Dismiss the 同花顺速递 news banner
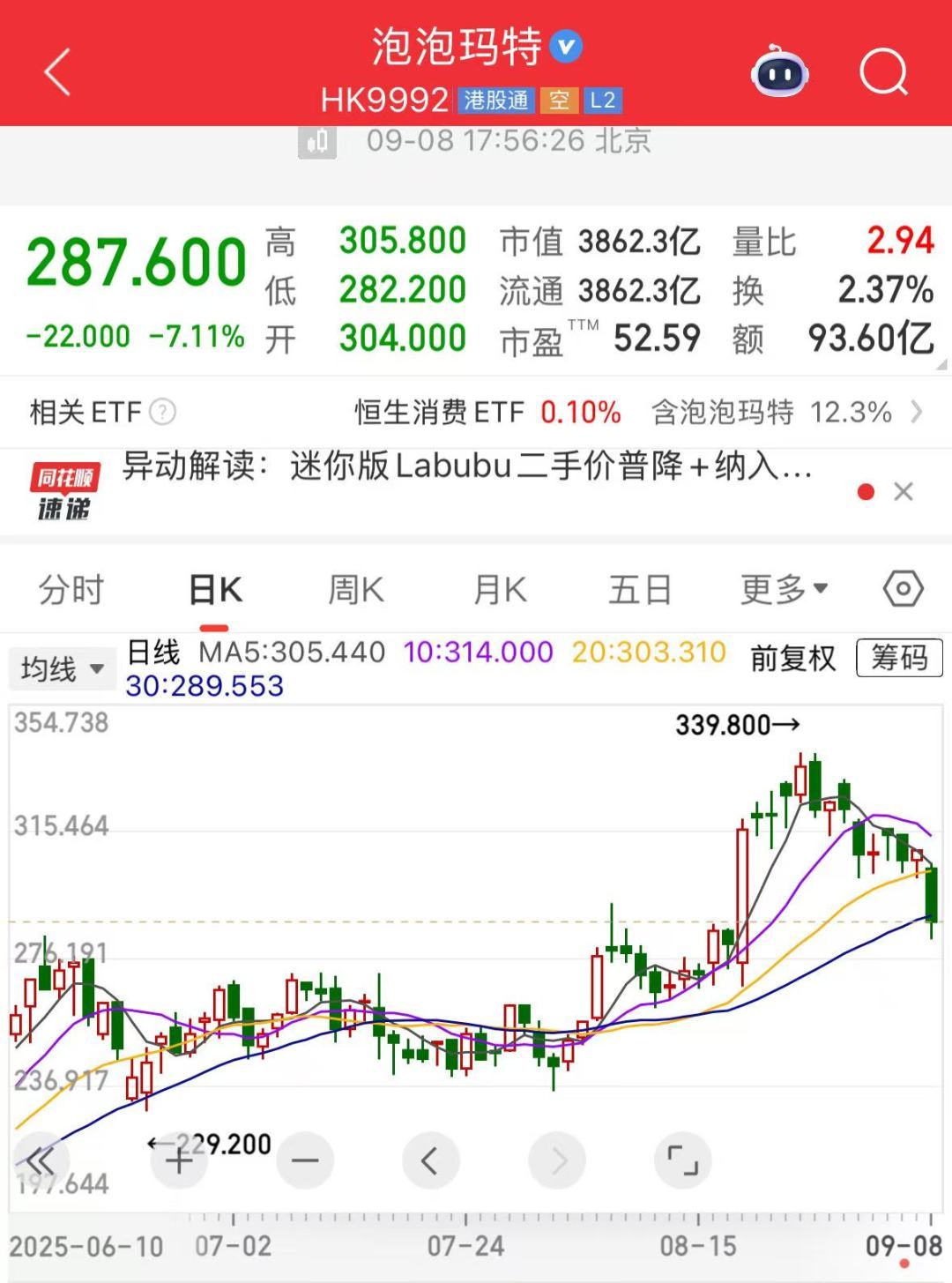The height and width of the screenshot is (1283, 952). 904,492
